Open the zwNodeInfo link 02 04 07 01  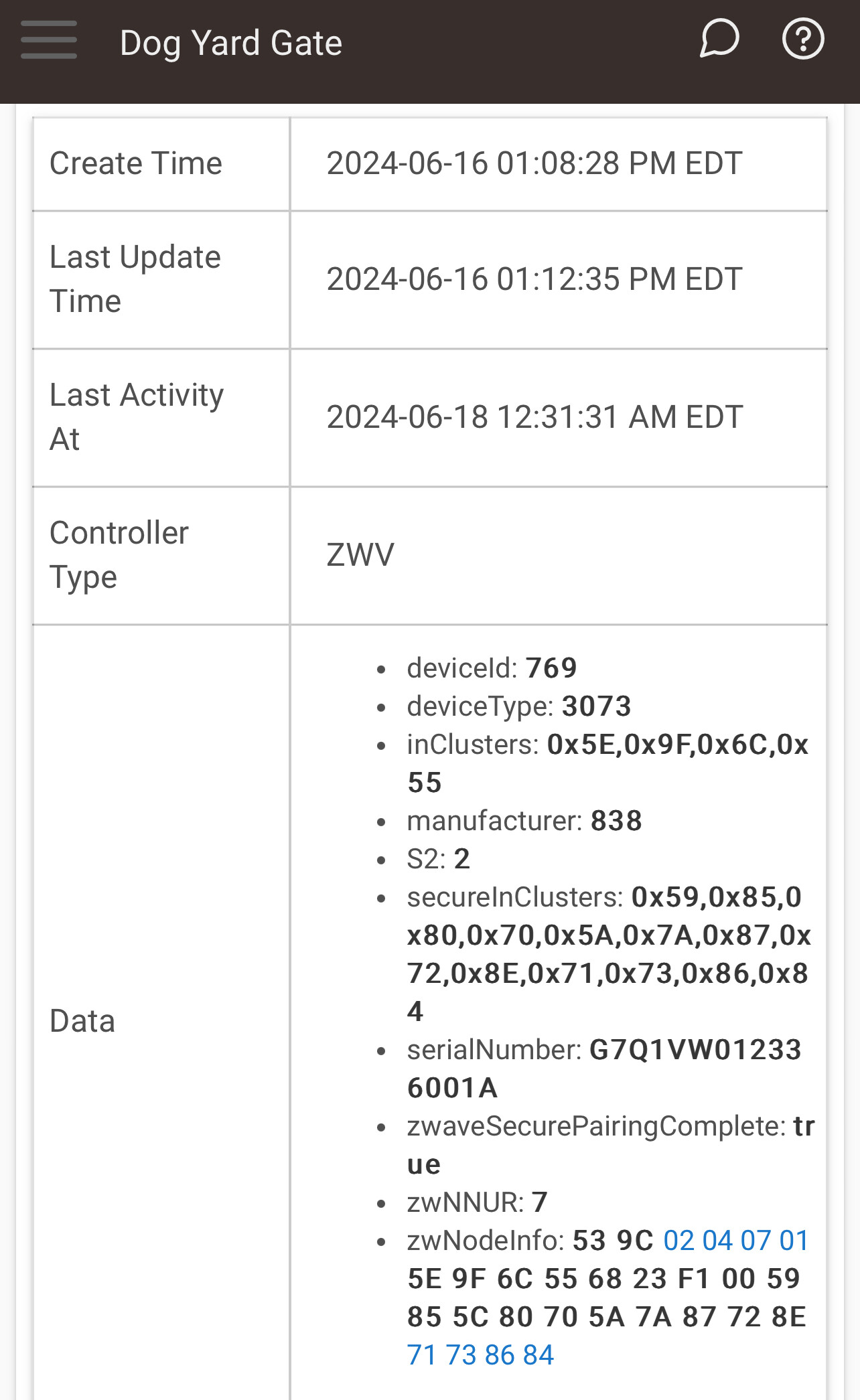736,1241
